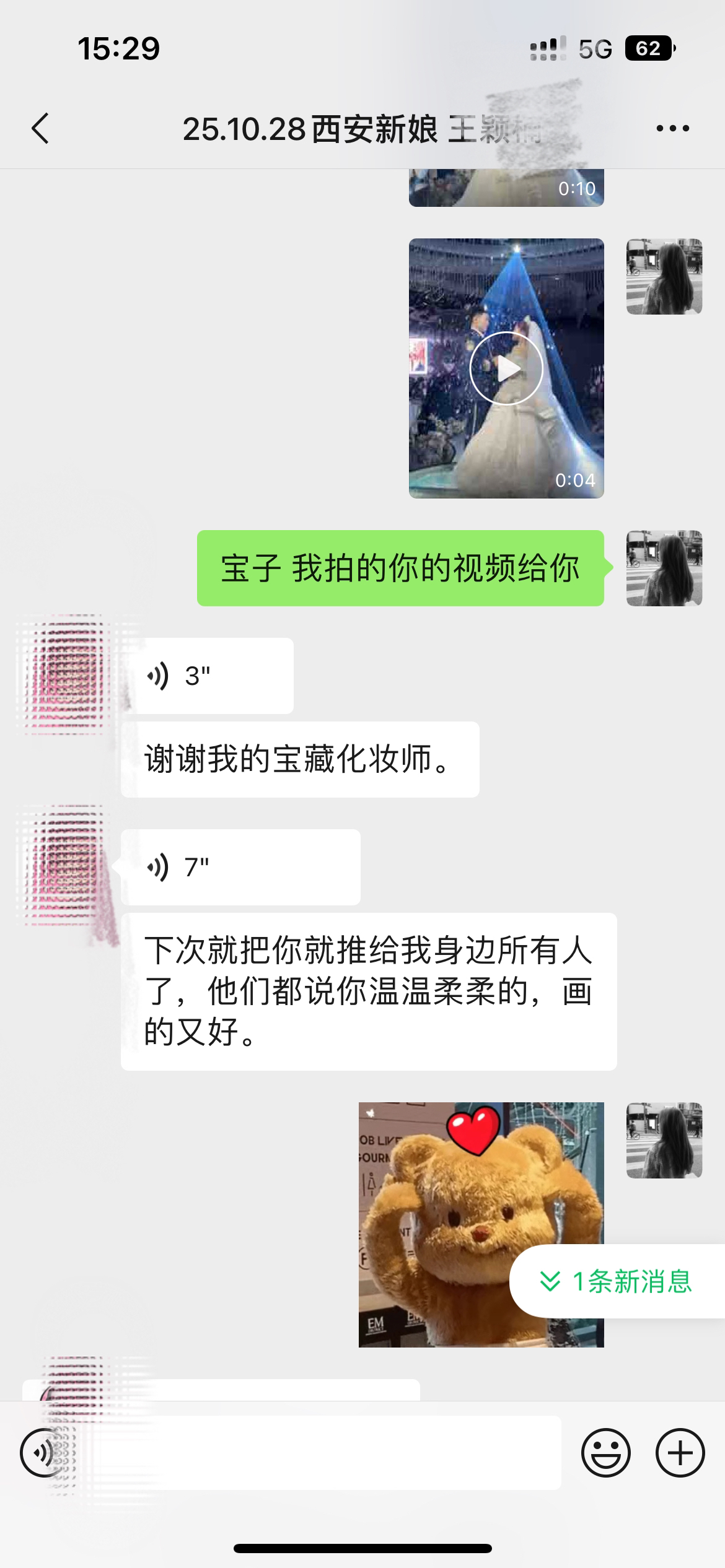725x1568 pixels.
Task: View my avatar beside 宝子 message
Action: click(664, 568)
